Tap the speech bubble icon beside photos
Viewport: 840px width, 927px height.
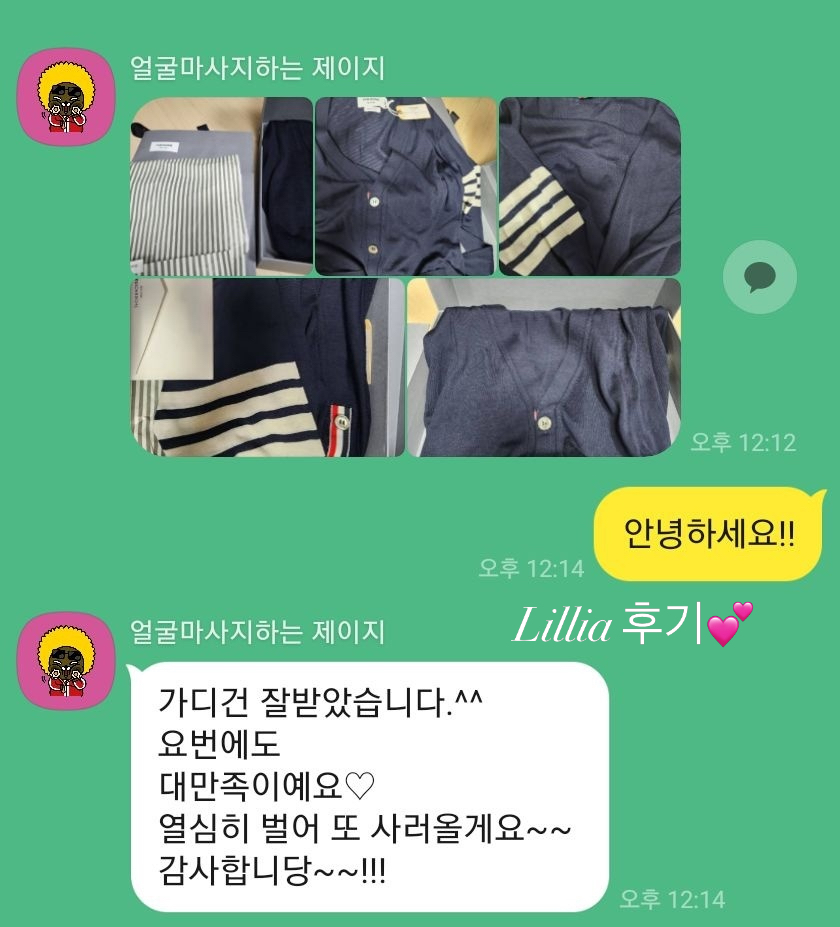coord(760,277)
